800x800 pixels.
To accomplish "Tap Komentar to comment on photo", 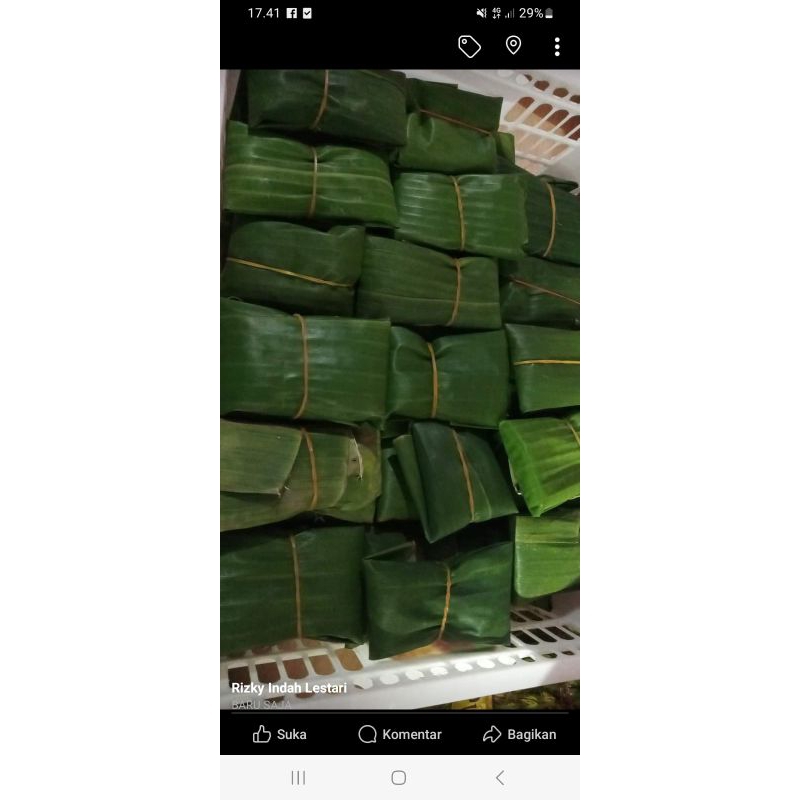I will pyautogui.click(x=400, y=734).
